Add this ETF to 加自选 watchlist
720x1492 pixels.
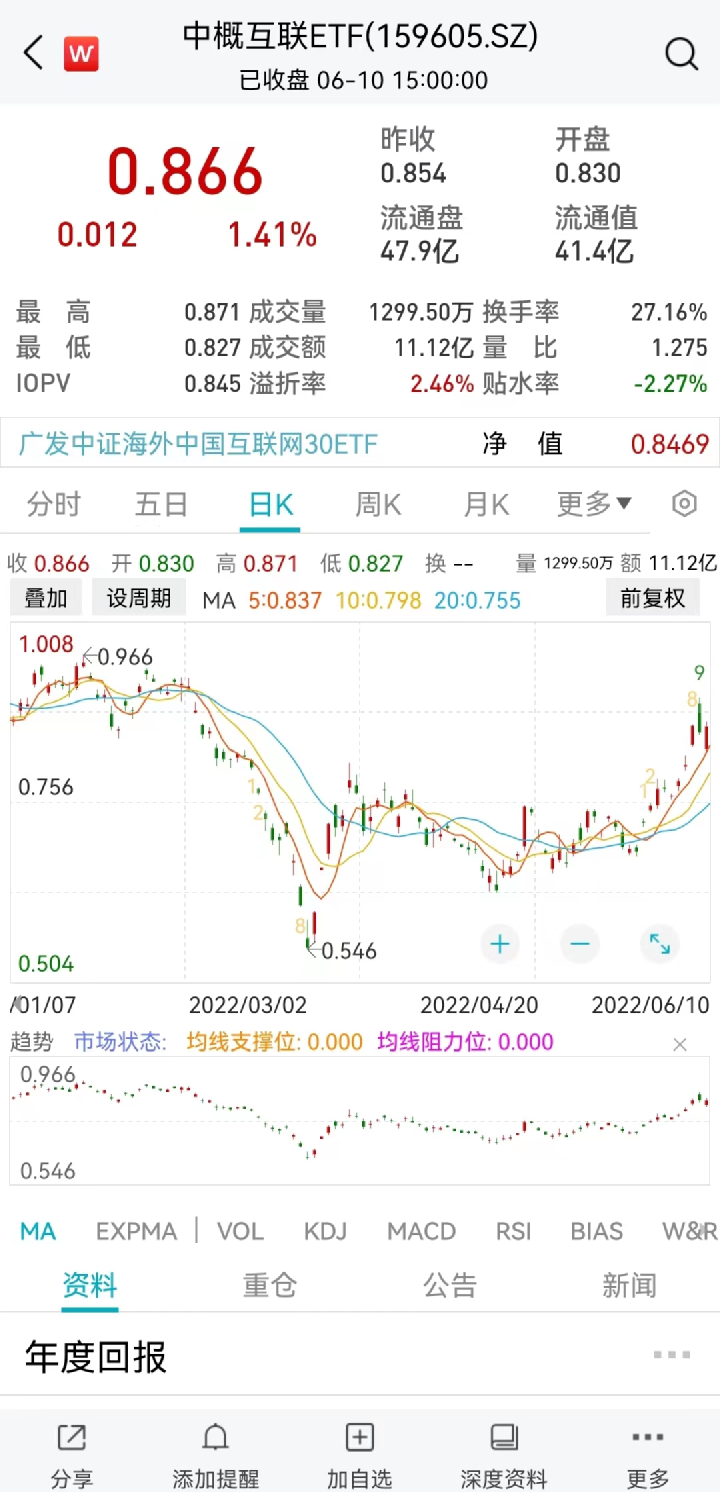point(359,1453)
